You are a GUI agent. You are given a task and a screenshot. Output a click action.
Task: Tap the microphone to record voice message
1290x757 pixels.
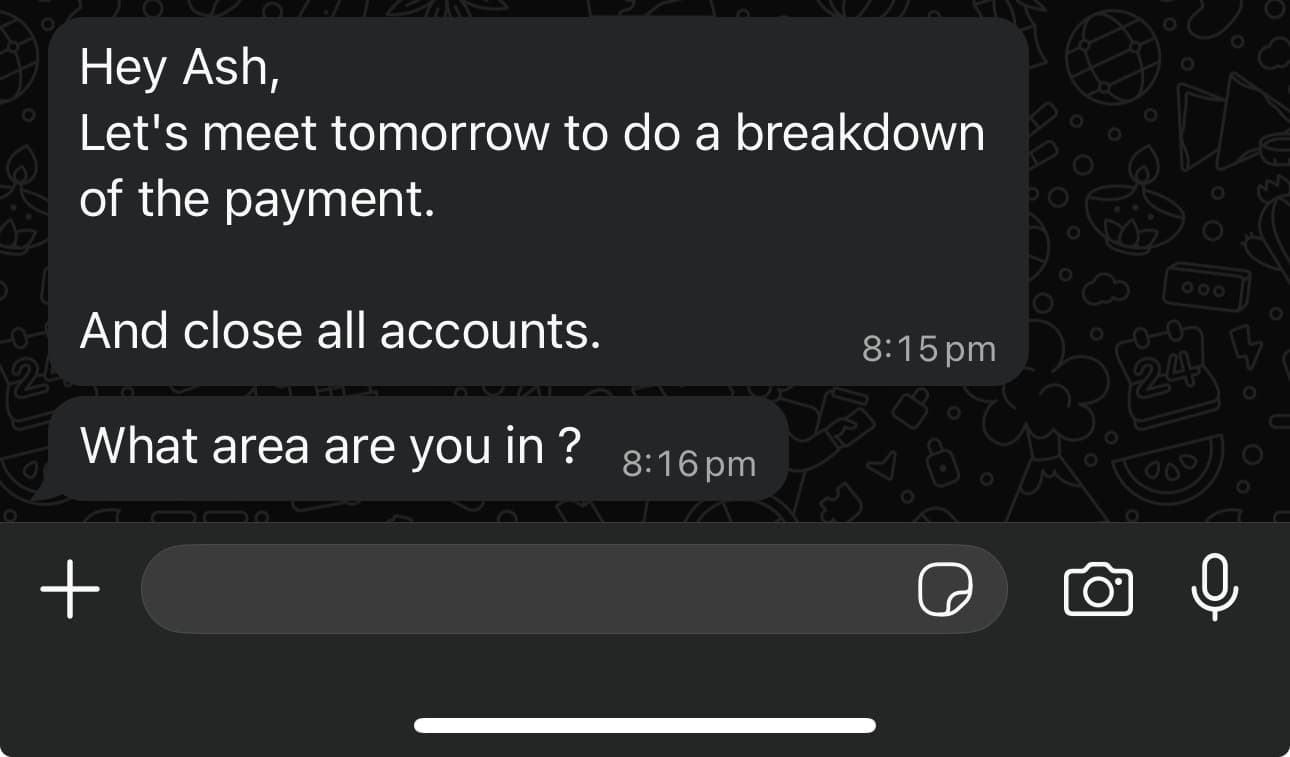[1215, 587]
